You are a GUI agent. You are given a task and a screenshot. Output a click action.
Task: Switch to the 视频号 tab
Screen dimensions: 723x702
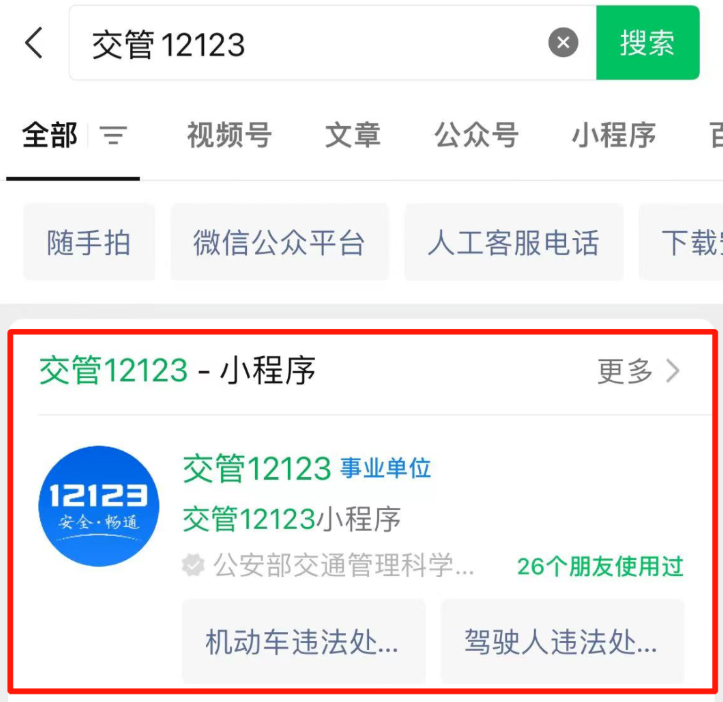(229, 135)
